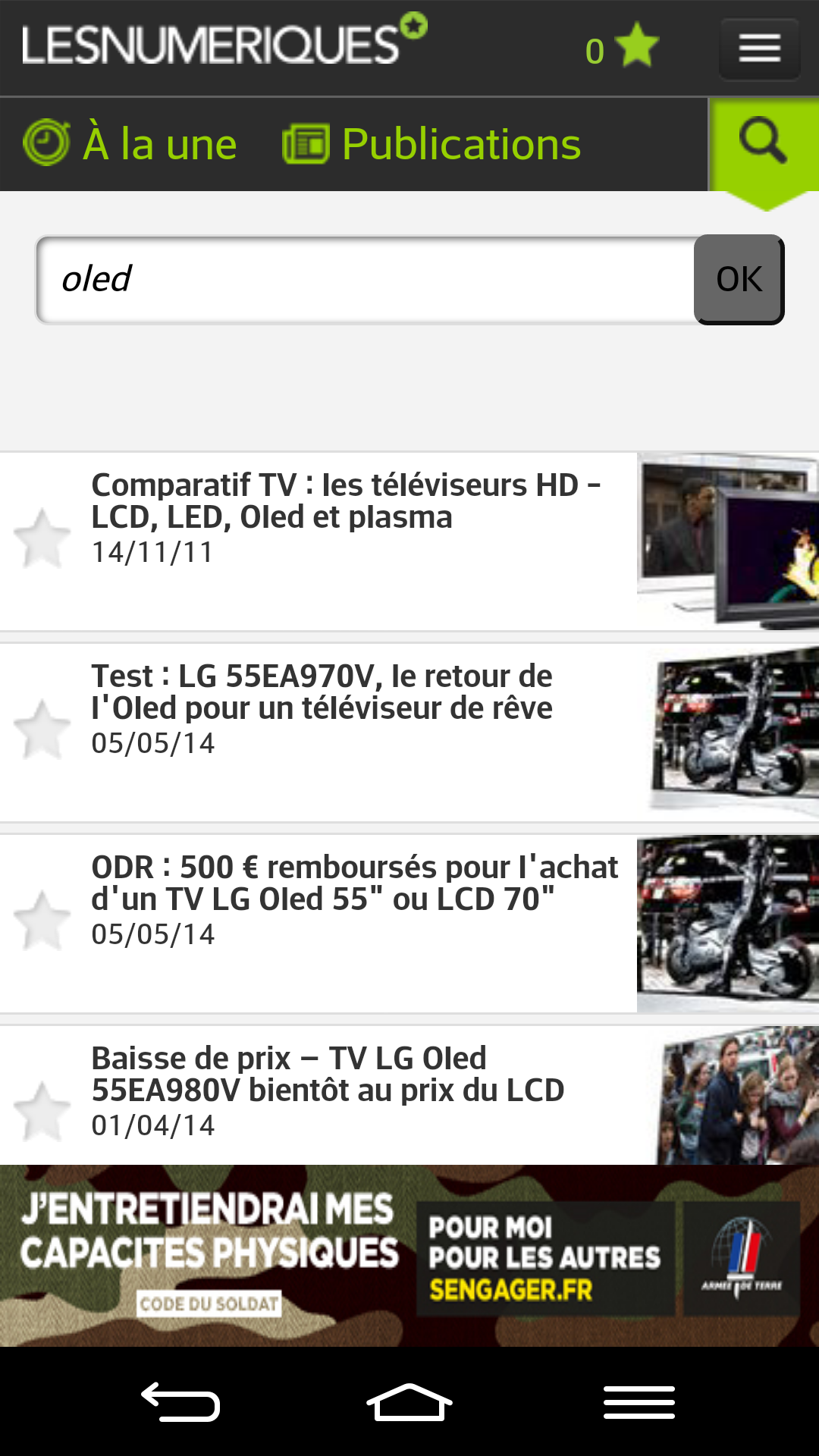Open Test LG 55EA970V article
This screenshot has width=819, height=1456.
pos(322,692)
